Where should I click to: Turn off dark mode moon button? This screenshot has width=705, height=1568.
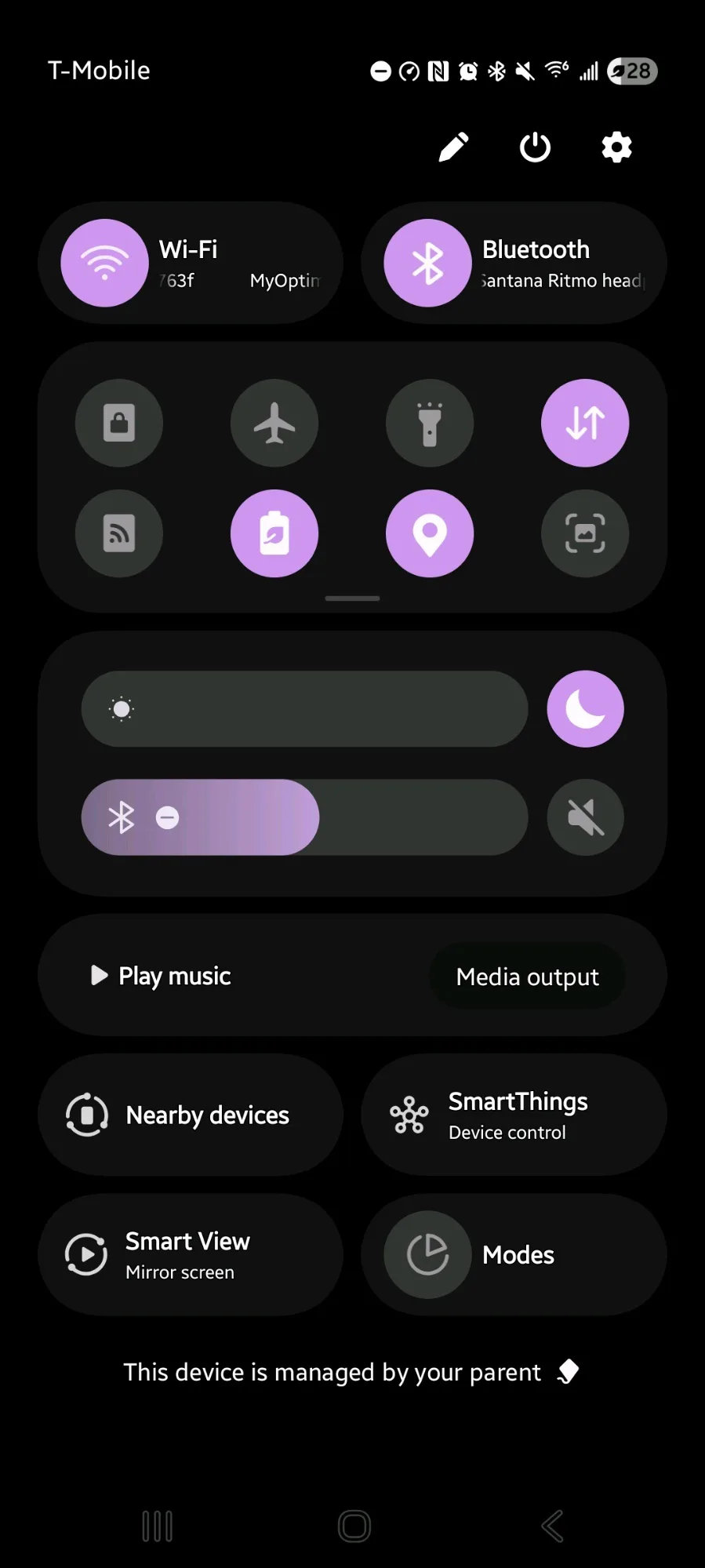pyautogui.click(x=585, y=709)
